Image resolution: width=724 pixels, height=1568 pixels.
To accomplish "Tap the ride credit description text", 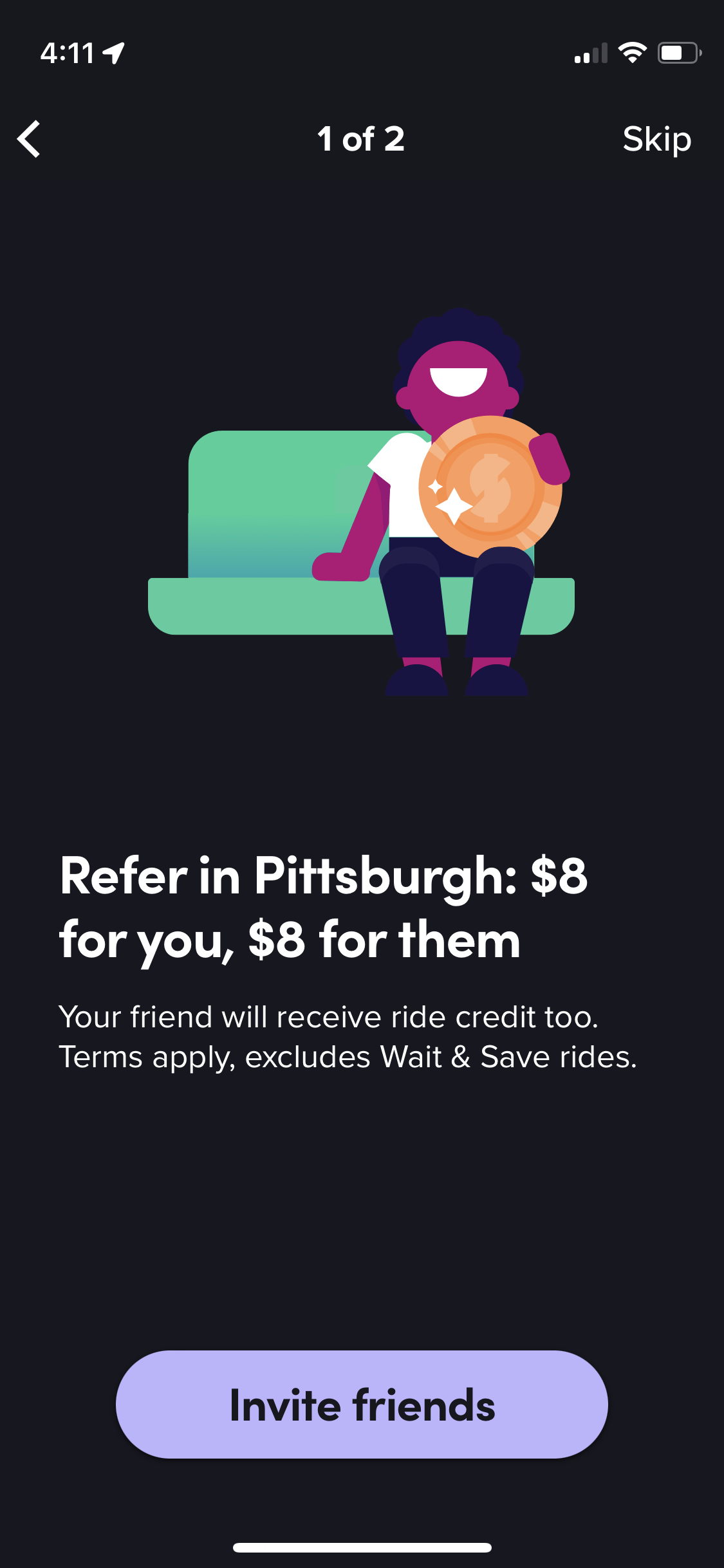I will tap(328, 1016).
